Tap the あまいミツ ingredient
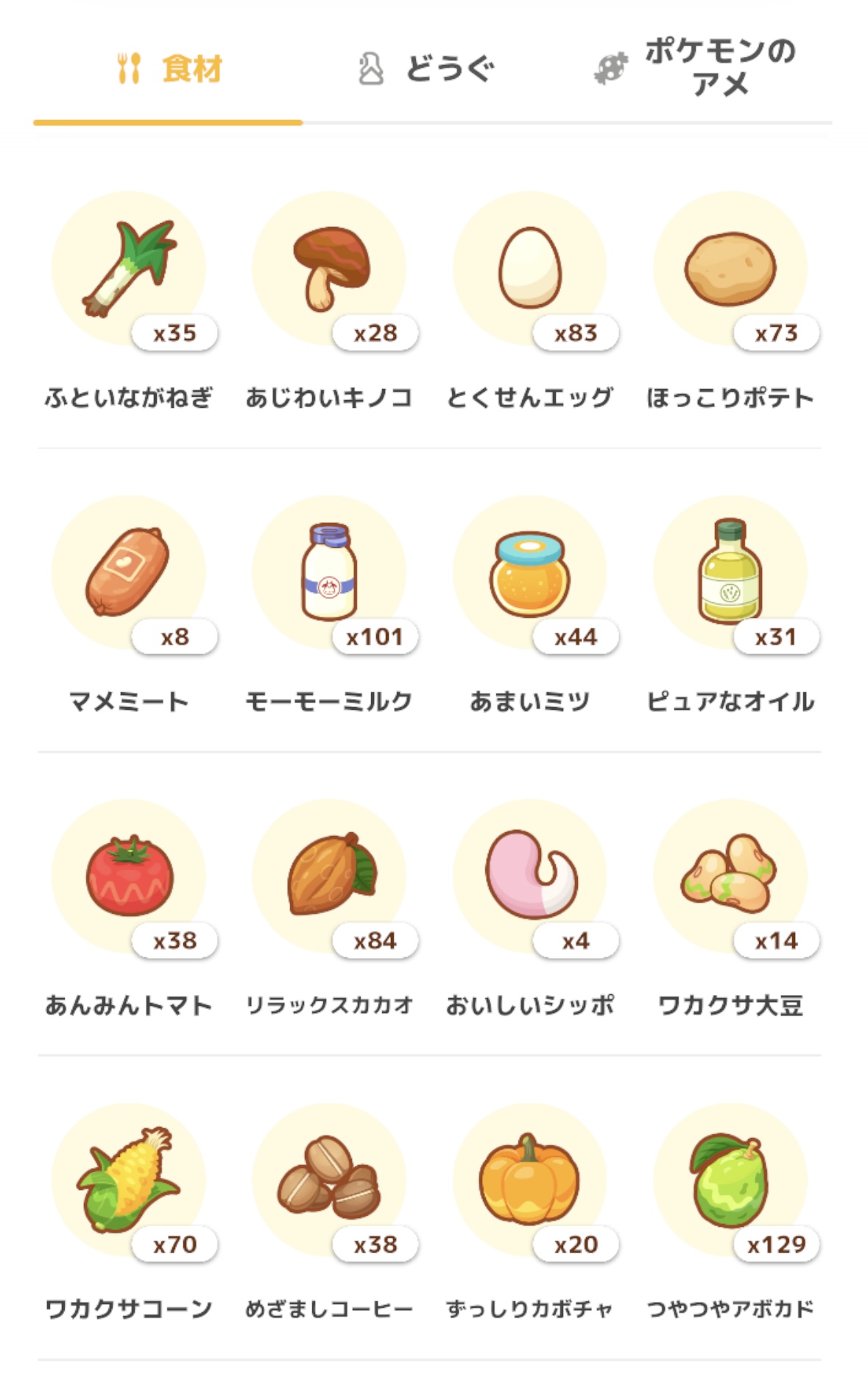The width and height of the screenshot is (868, 1397). pos(530,572)
